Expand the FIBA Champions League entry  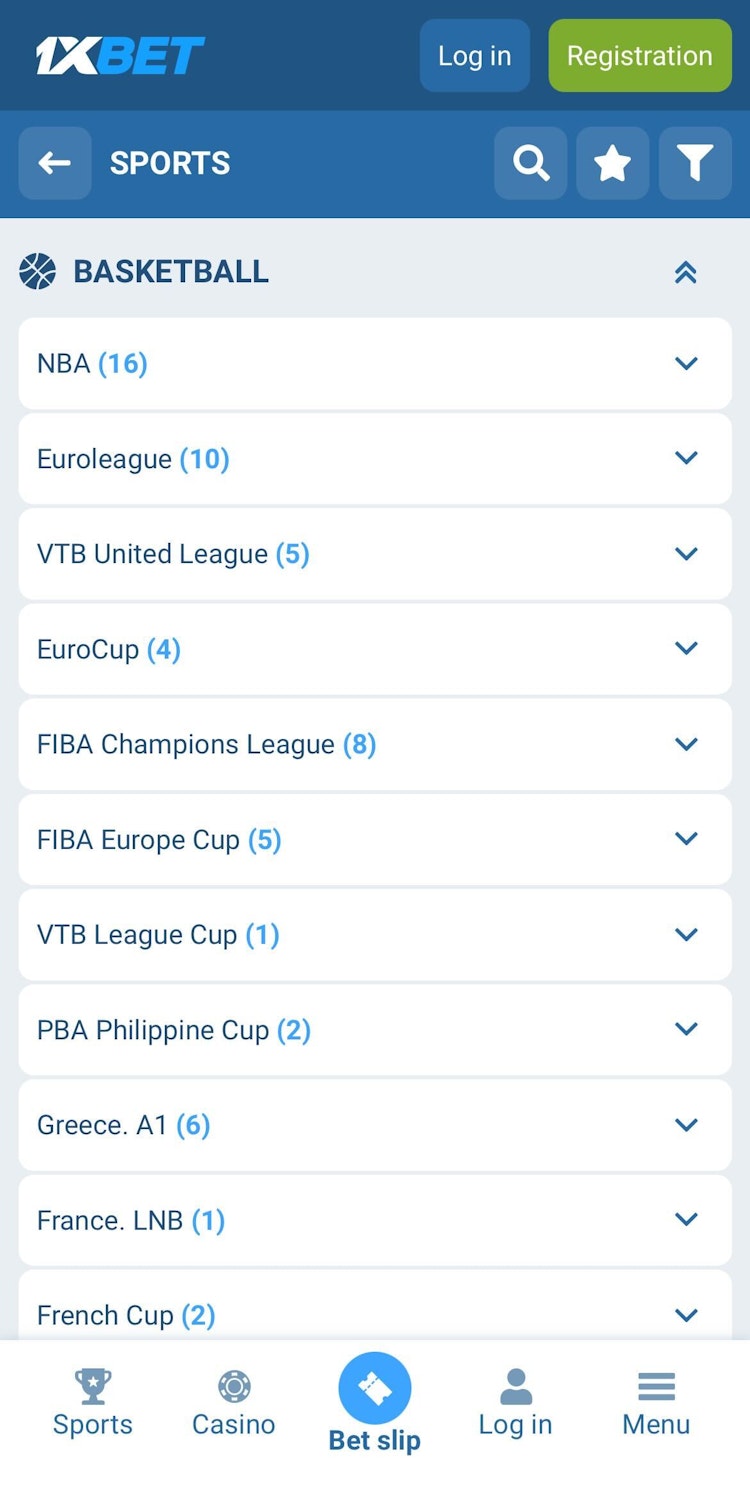[686, 744]
